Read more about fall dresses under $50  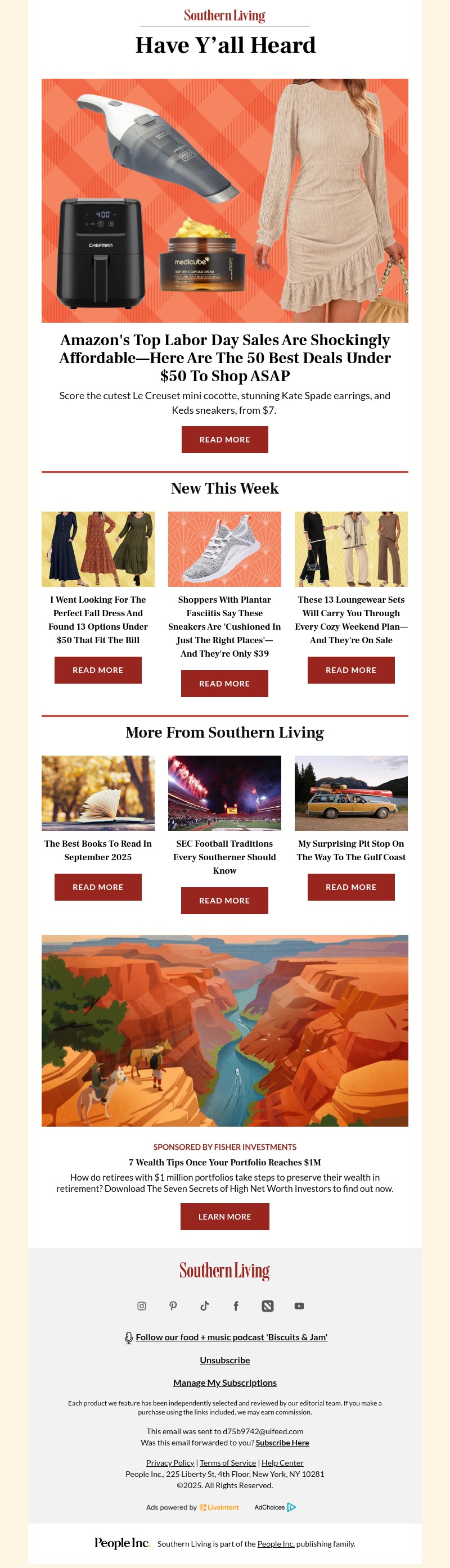coord(98,670)
